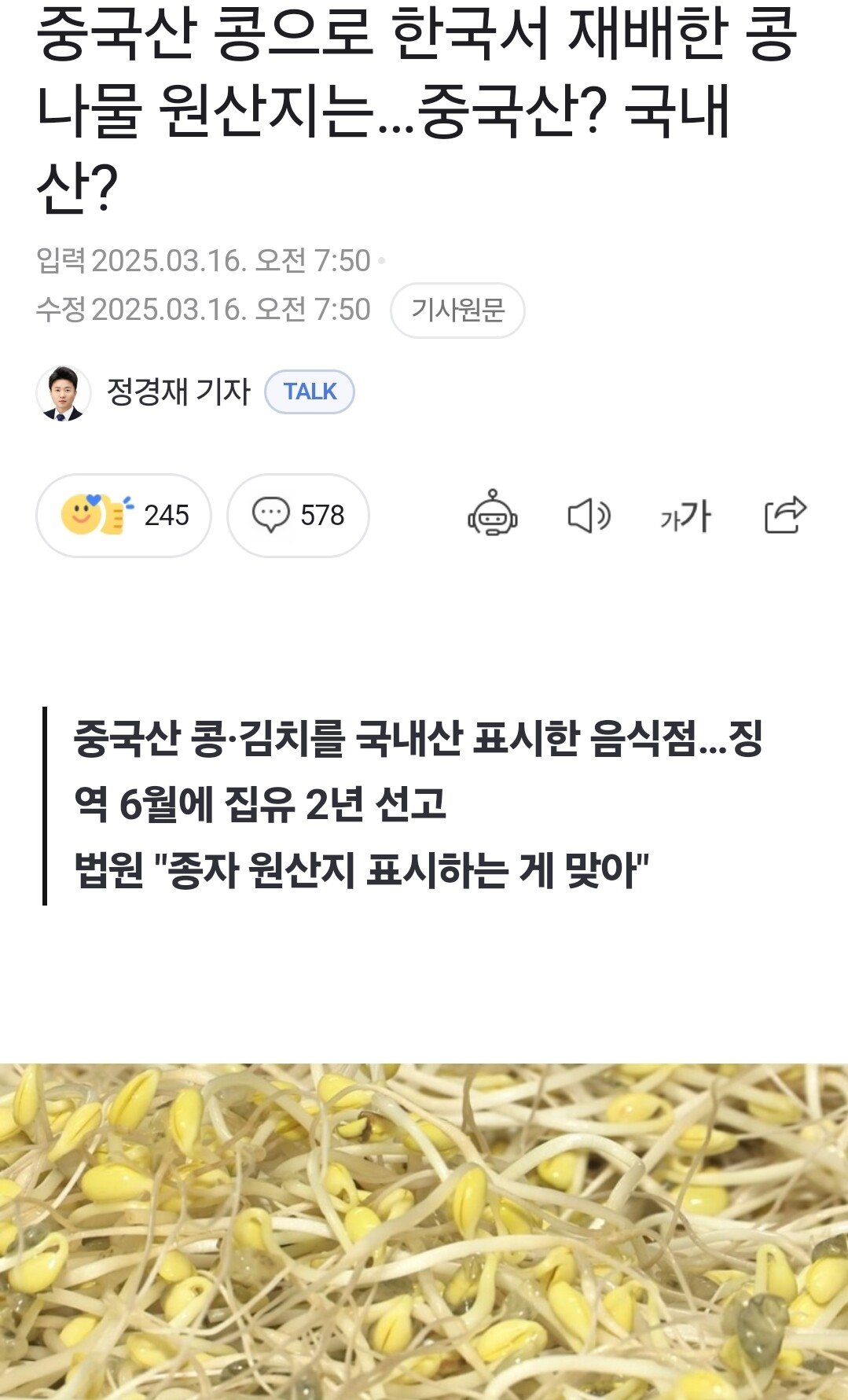The width and height of the screenshot is (848, 1400).
Task: Tap the TALK chip beside the reporter
Action: (x=310, y=391)
